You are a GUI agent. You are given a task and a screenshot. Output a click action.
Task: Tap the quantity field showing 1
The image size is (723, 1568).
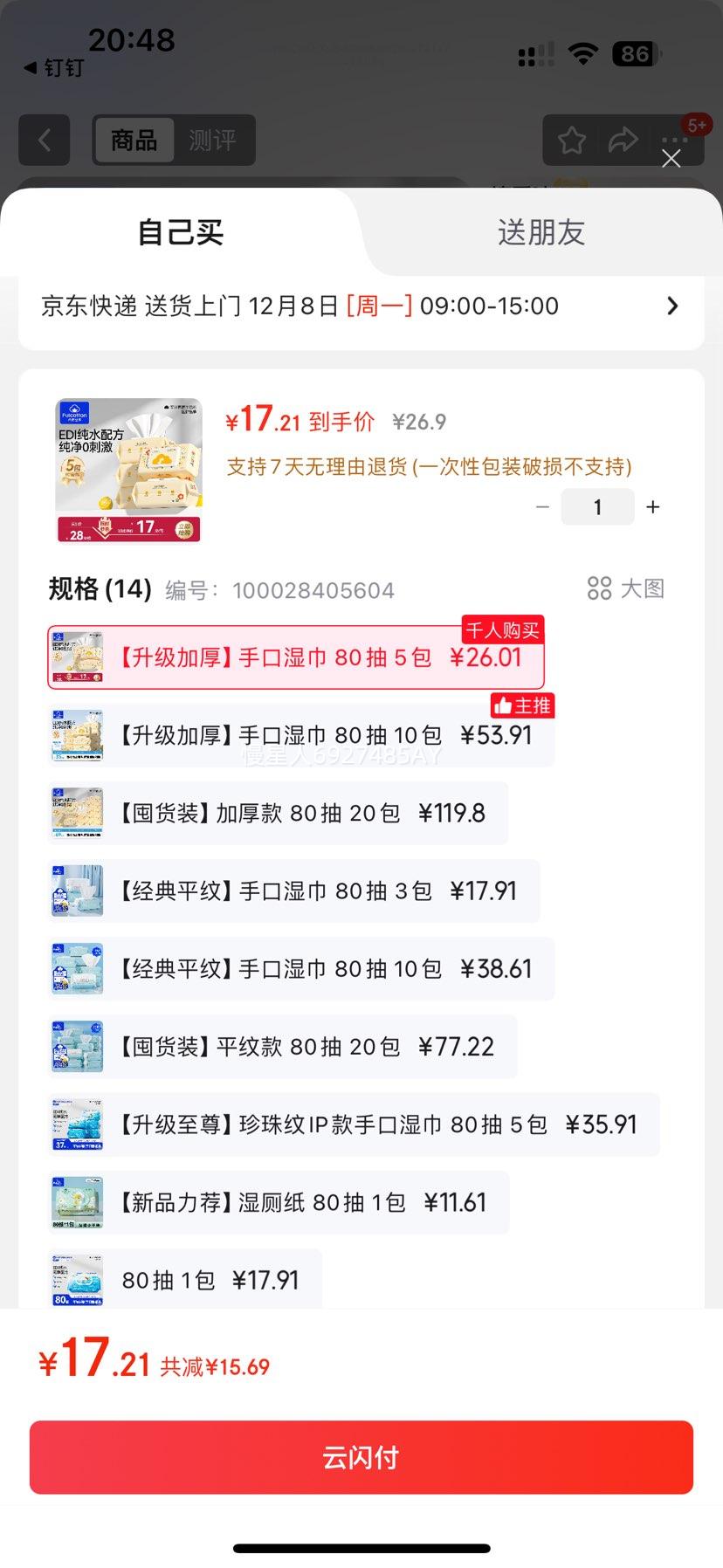(x=597, y=507)
